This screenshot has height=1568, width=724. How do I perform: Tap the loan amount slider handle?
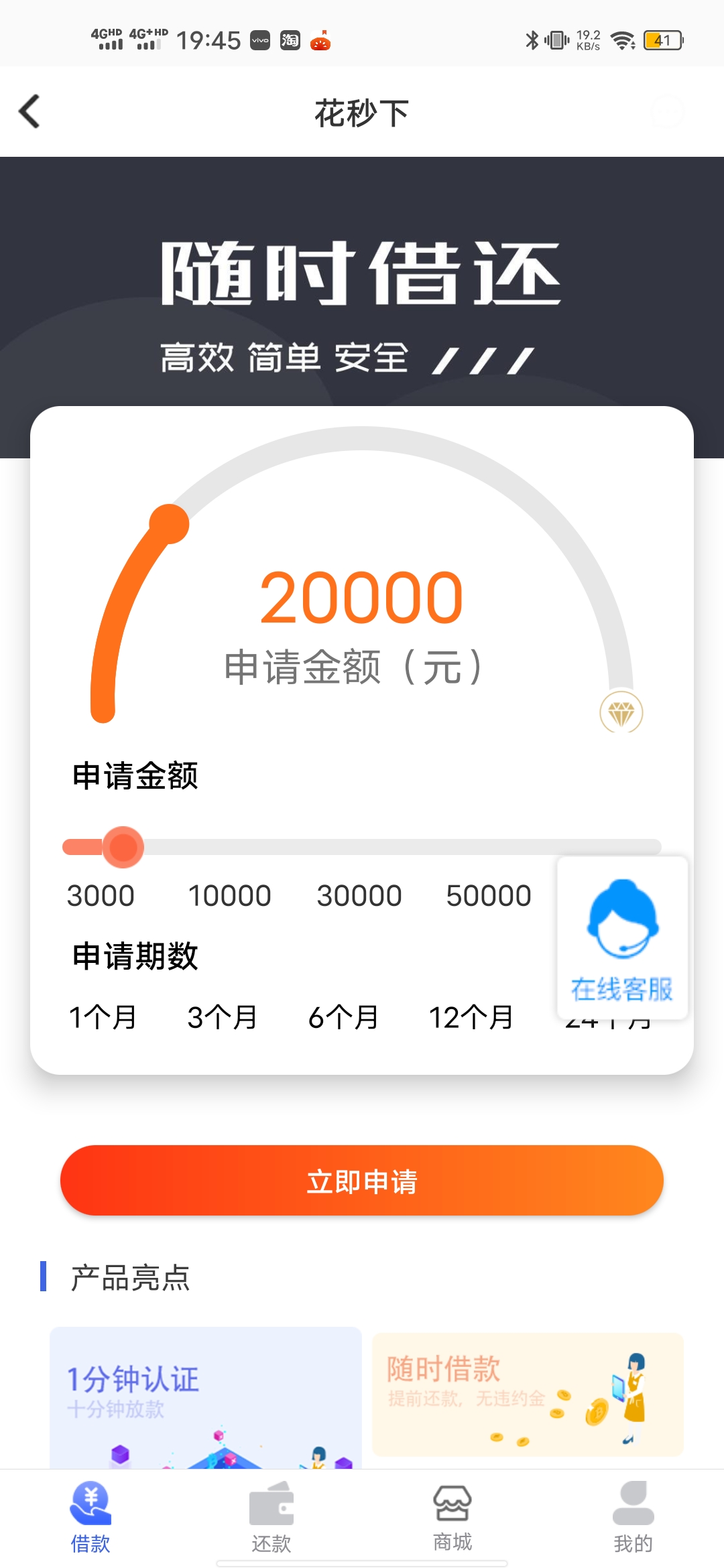point(123,847)
